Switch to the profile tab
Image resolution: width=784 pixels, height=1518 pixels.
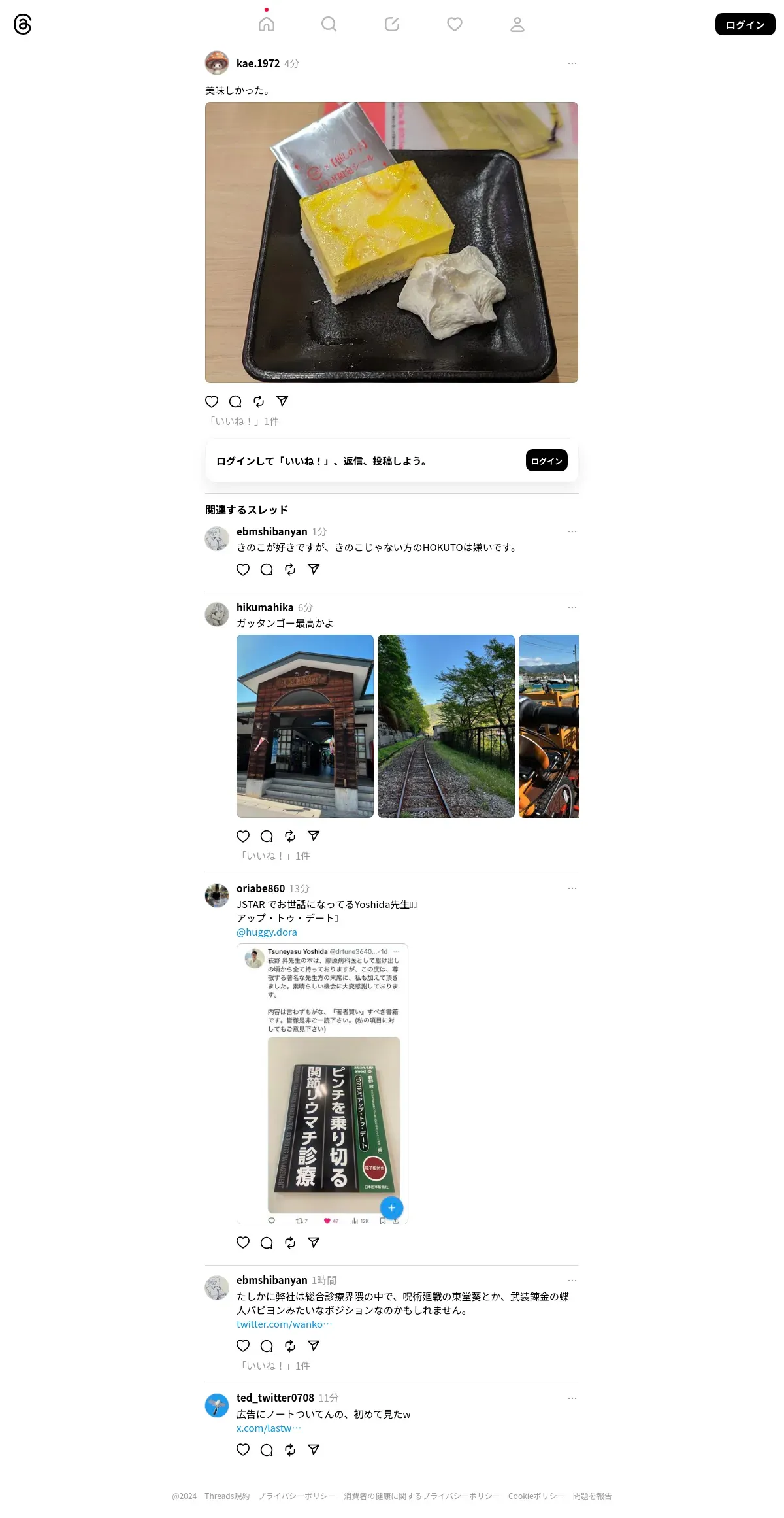pos(517,25)
